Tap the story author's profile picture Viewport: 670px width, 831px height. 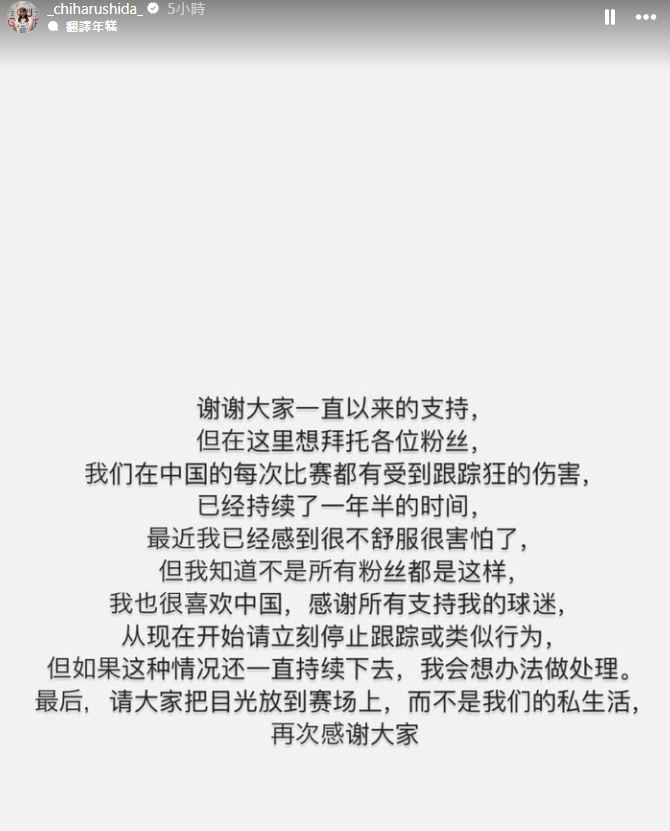pos(22,17)
